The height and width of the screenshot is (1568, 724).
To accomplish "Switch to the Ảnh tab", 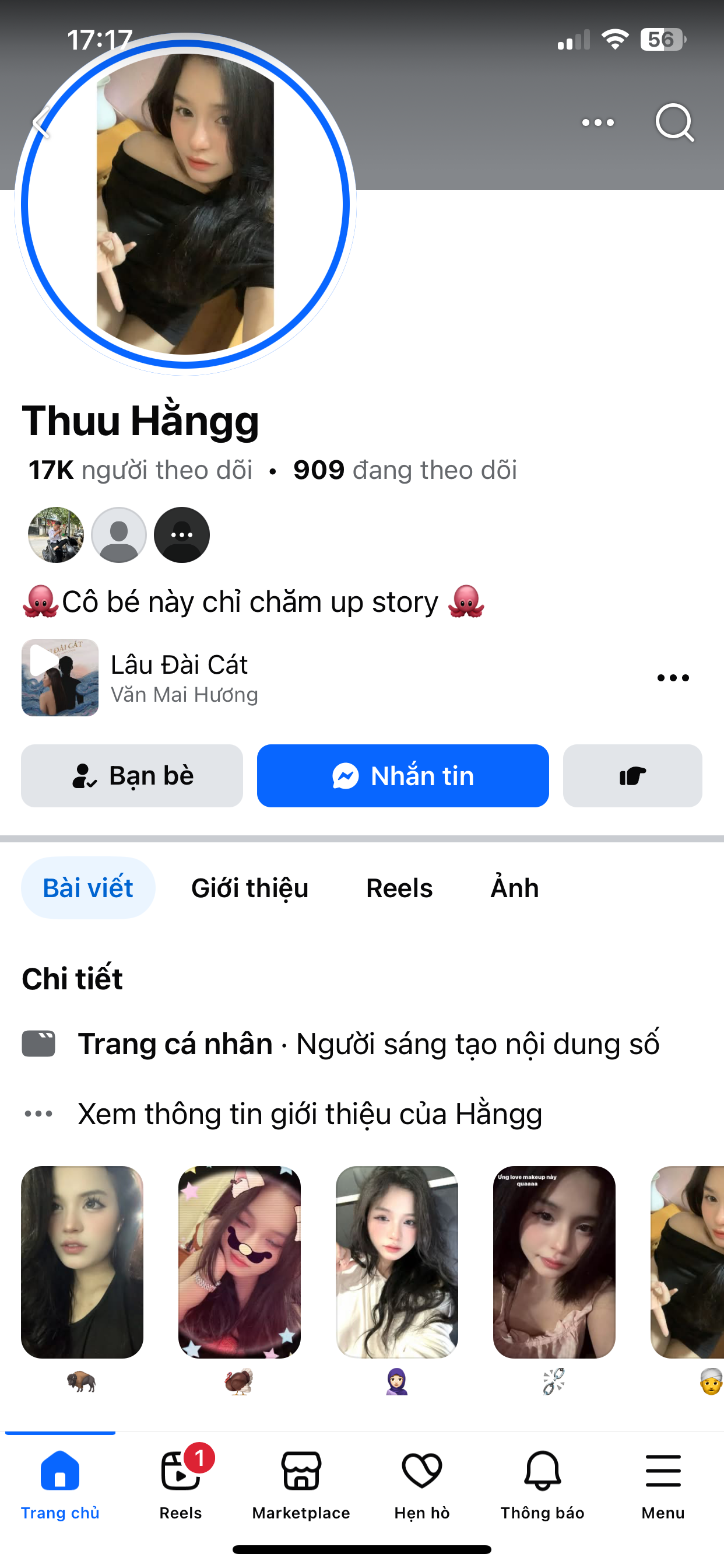I will click(x=515, y=888).
